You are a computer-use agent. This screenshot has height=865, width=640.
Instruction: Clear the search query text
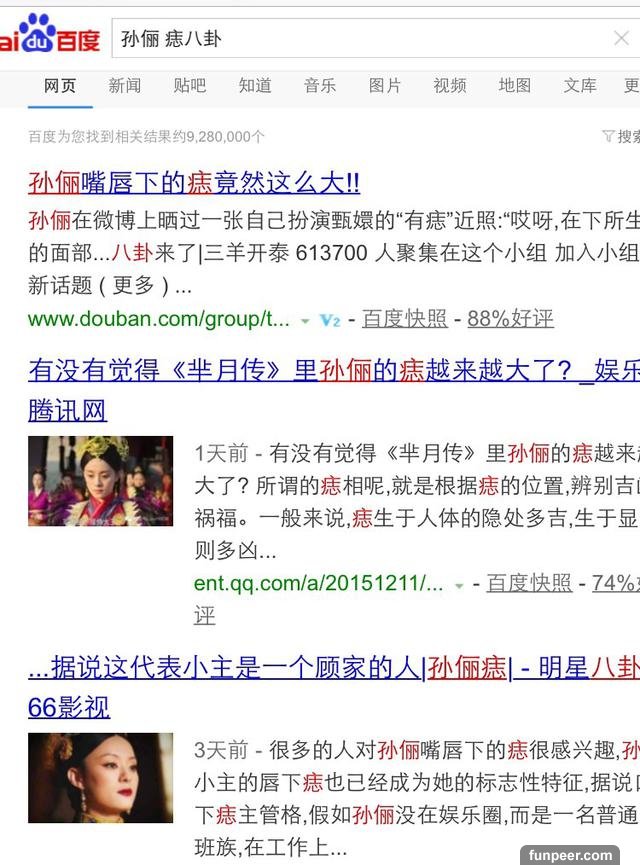(621, 40)
